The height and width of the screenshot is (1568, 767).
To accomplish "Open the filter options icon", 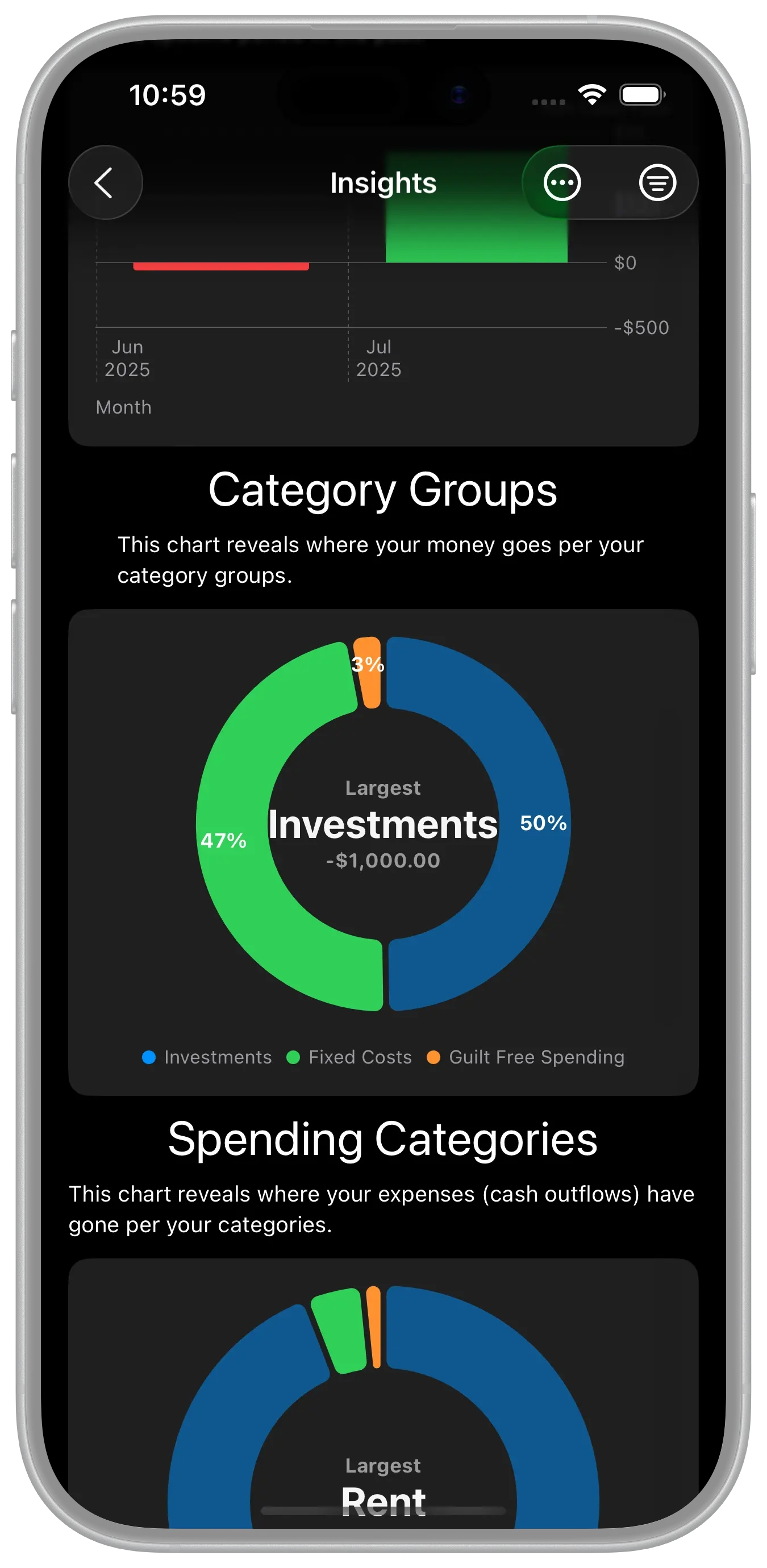I will (657, 182).
